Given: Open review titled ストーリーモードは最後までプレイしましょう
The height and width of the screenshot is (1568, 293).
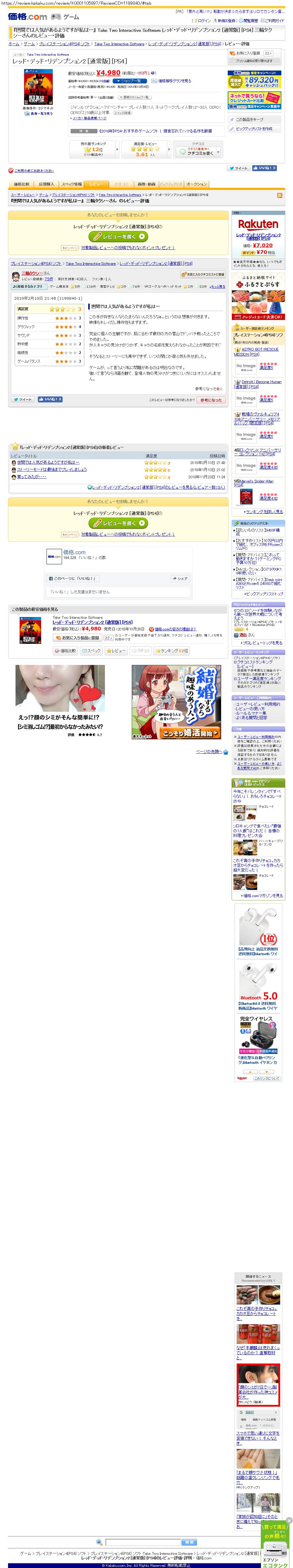Looking at the screenshot, I should pos(52,469).
